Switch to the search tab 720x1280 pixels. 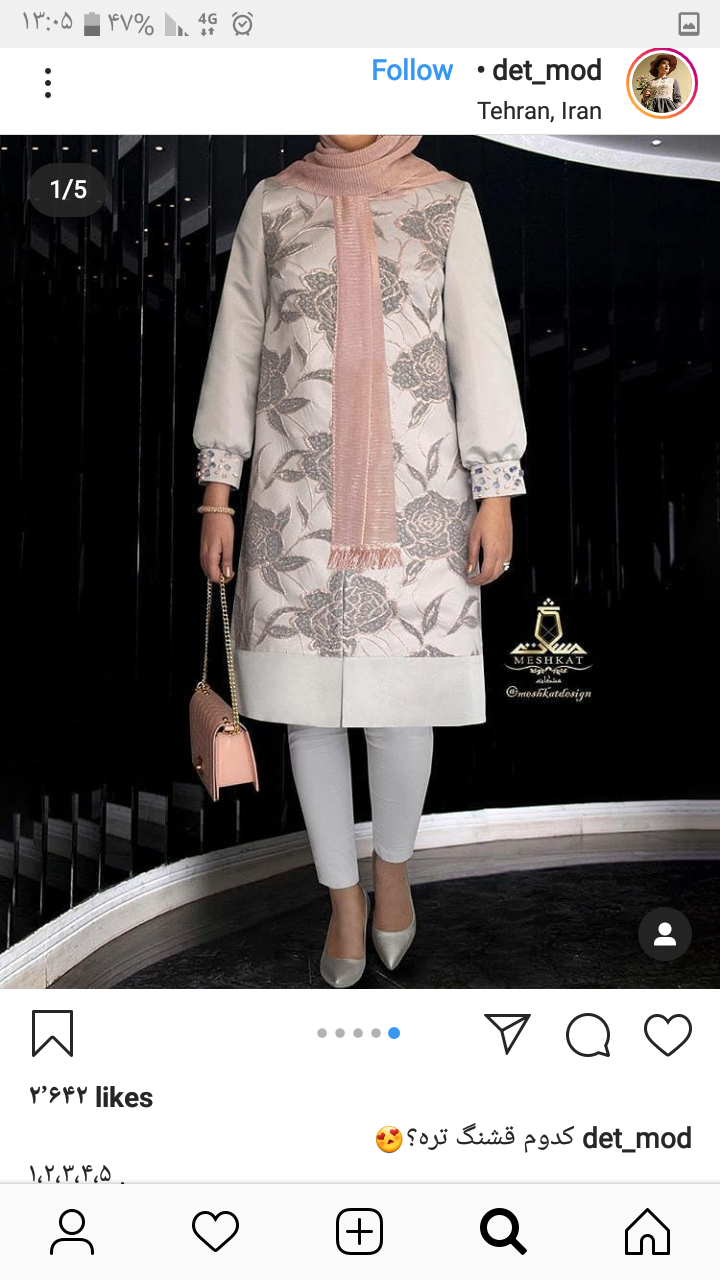[x=502, y=1231]
